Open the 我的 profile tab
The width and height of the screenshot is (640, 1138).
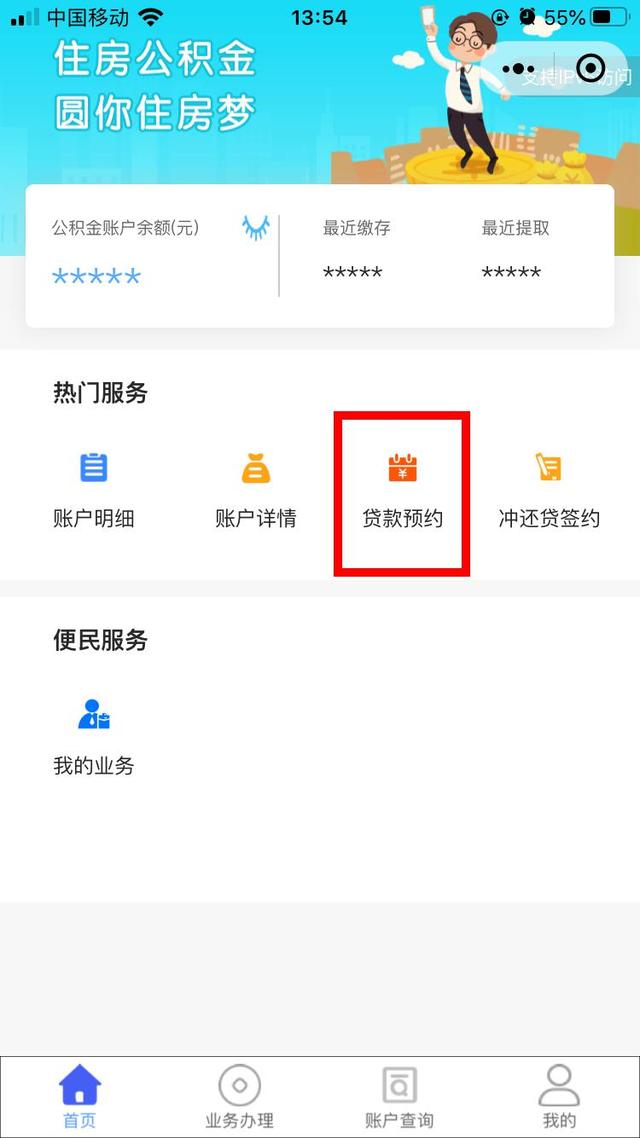coord(559,1096)
